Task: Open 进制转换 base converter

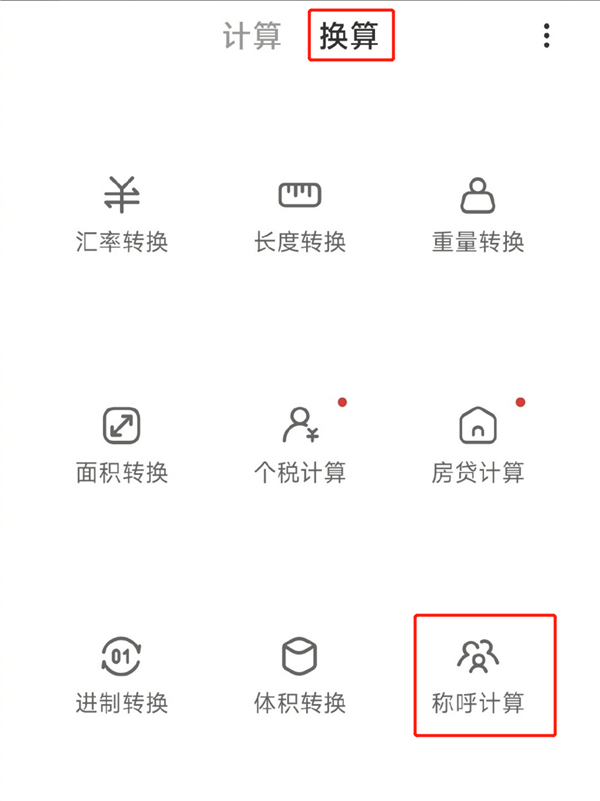Action: [122, 677]
